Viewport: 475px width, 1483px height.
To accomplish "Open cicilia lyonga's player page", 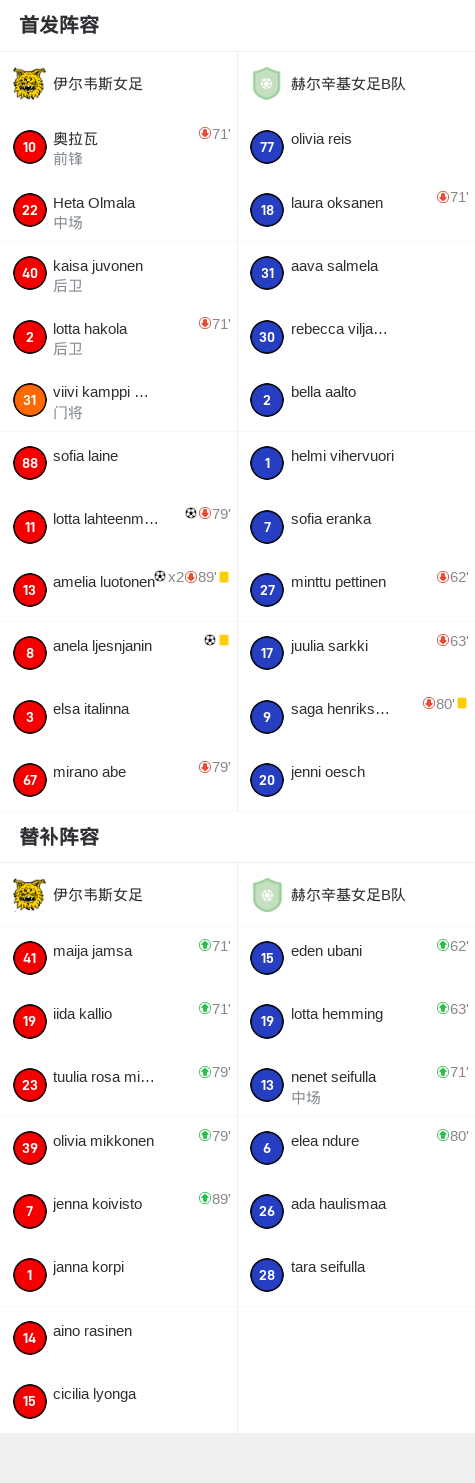I will (118, 1401).
